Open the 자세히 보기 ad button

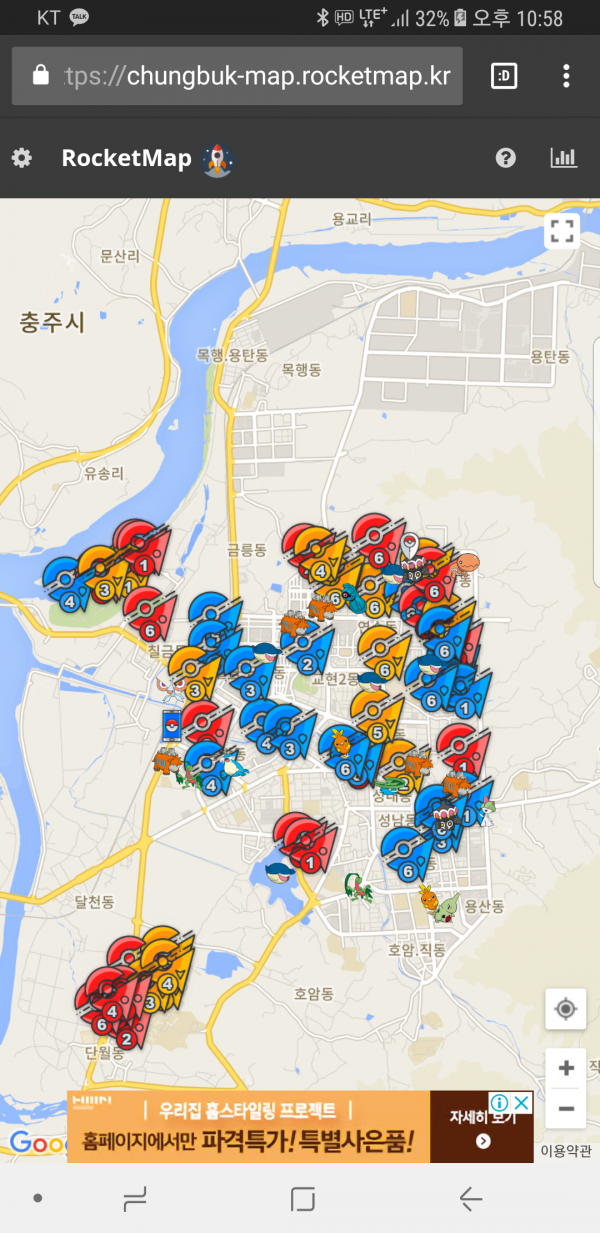tap(482, 1126)
